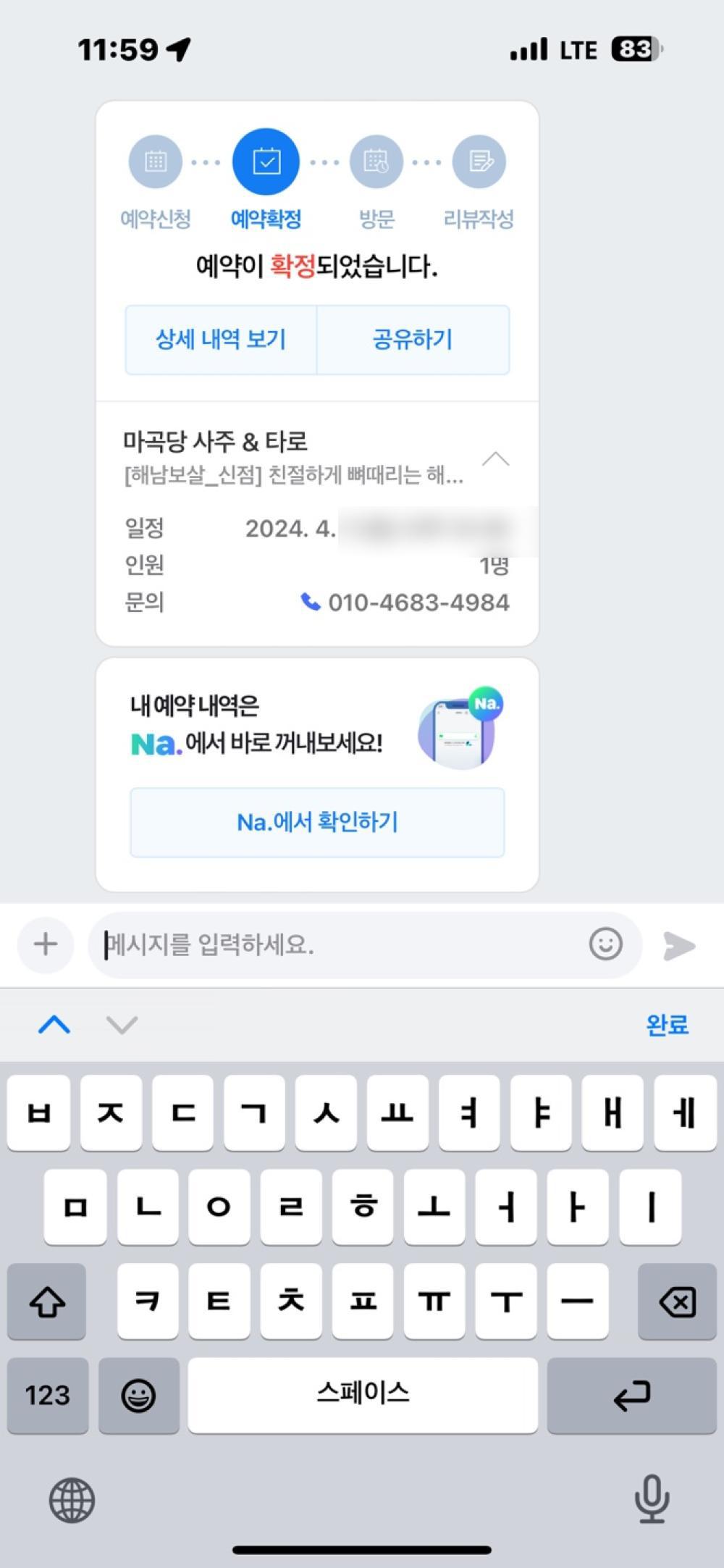Send the message with arrow icon
Screen dimensions: 724x1568
pyautogui.click(x=679, y=946)
